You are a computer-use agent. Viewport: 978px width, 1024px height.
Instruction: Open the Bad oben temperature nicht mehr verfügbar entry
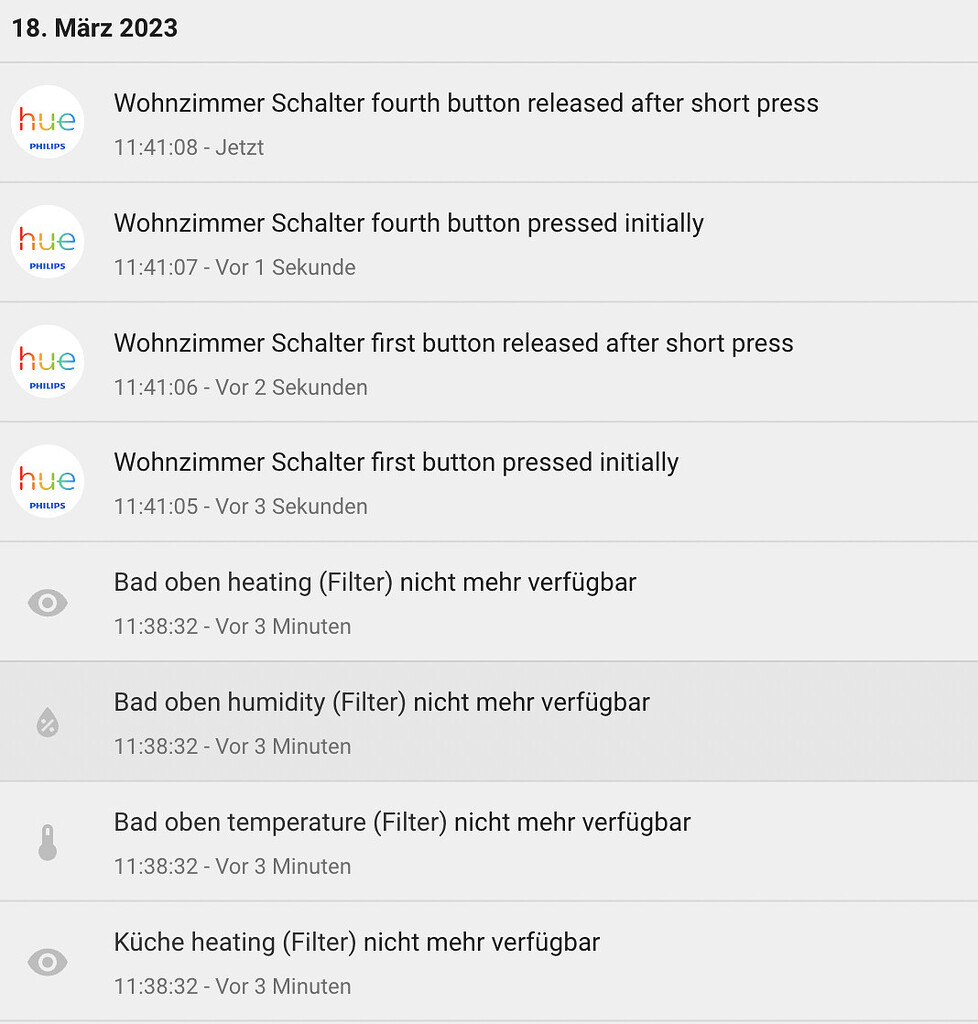click(402, 822)
